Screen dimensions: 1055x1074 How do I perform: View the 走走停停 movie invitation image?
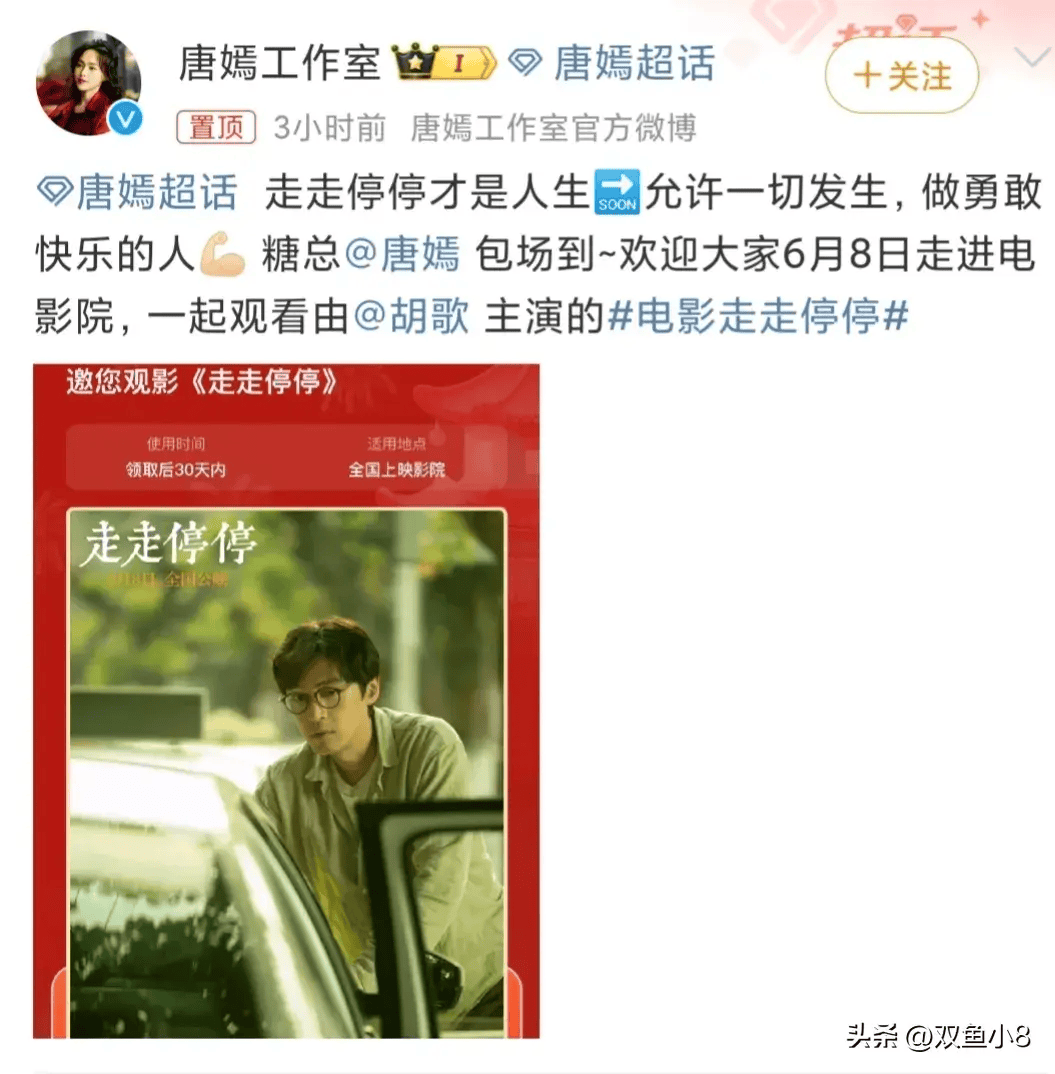[286, 700]
